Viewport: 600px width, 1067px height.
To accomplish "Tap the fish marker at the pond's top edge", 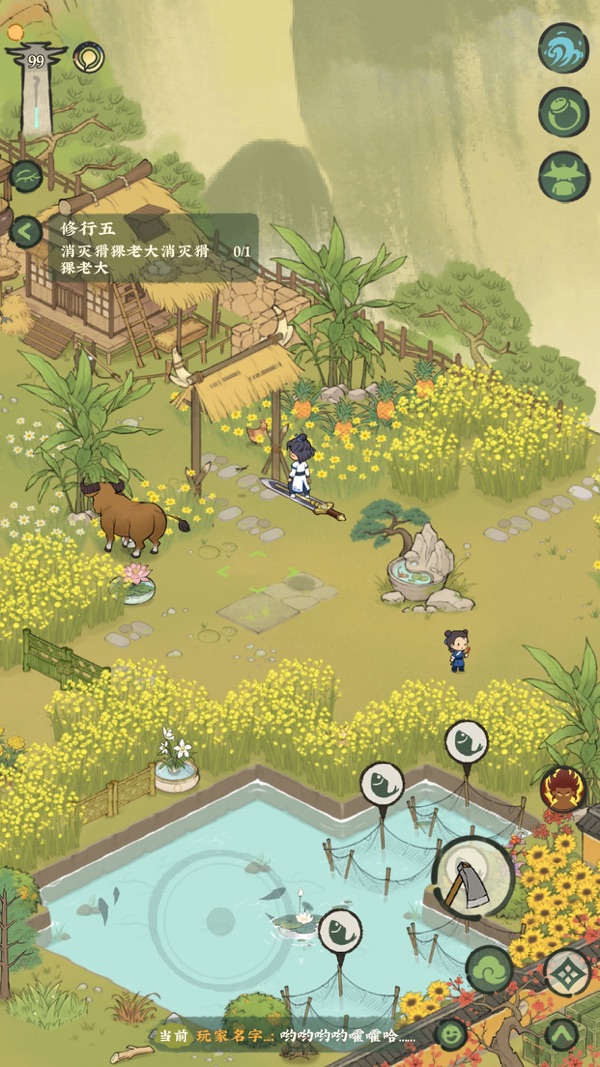I will tap(382, 784).
